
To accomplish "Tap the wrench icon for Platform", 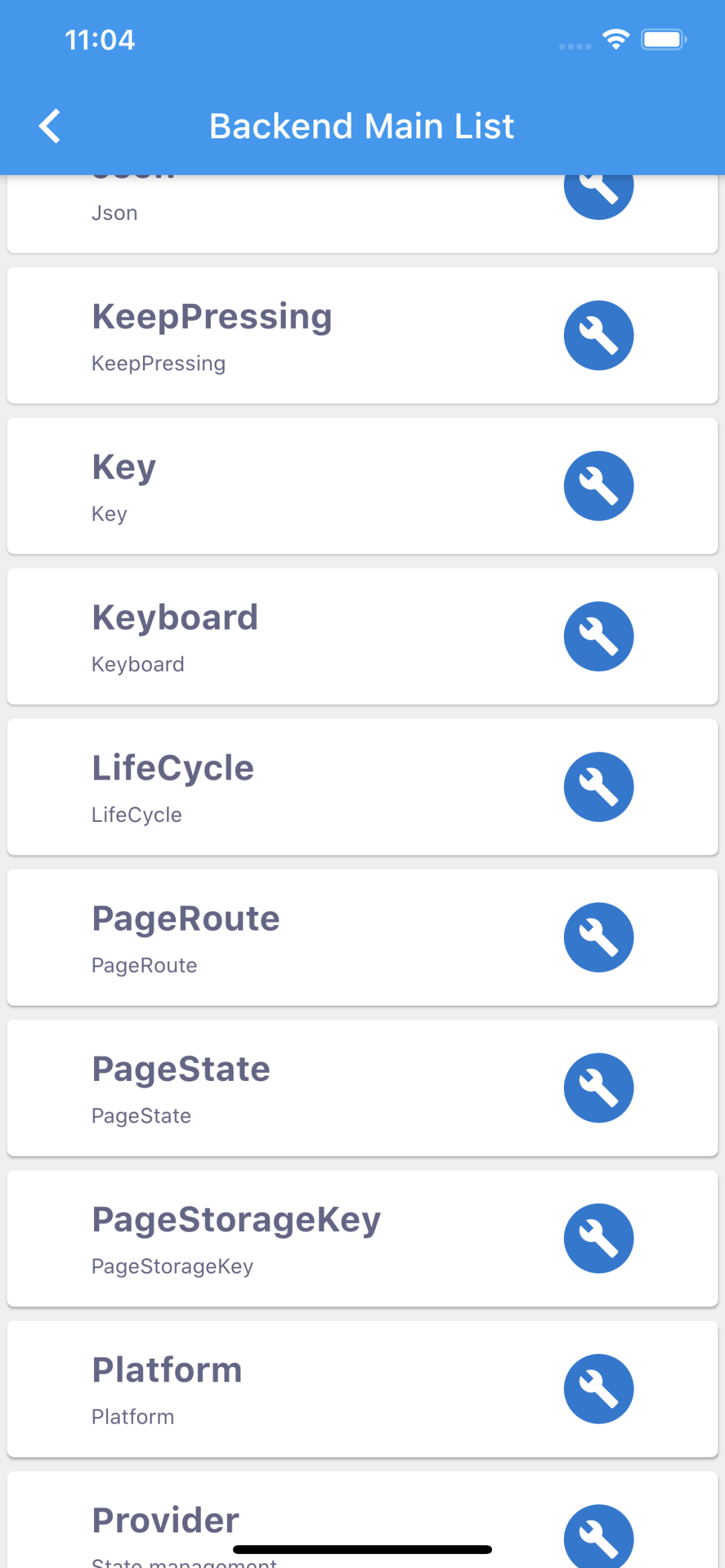I will [598, 1389].
